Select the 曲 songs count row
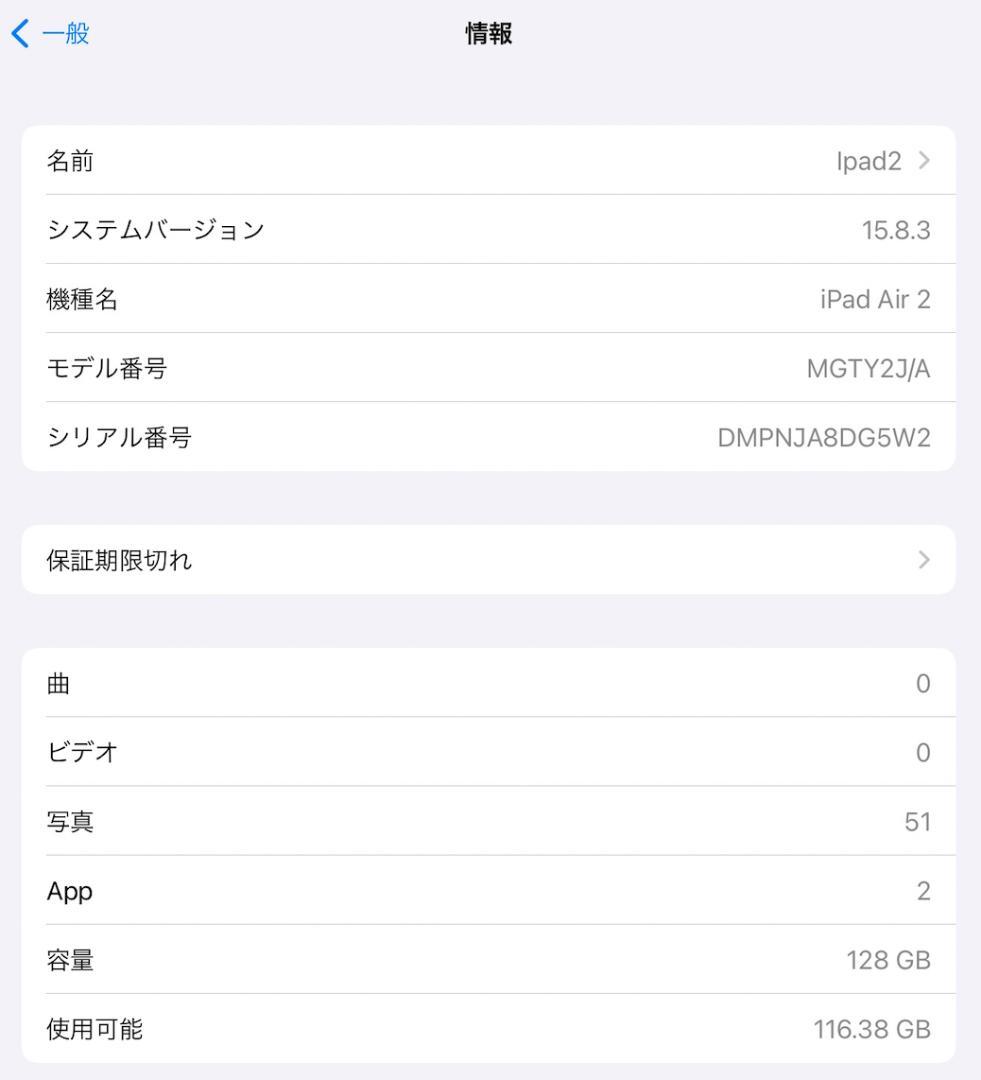Image resolution: width=981 pixels, height=1080 pixels. point(400,683)
